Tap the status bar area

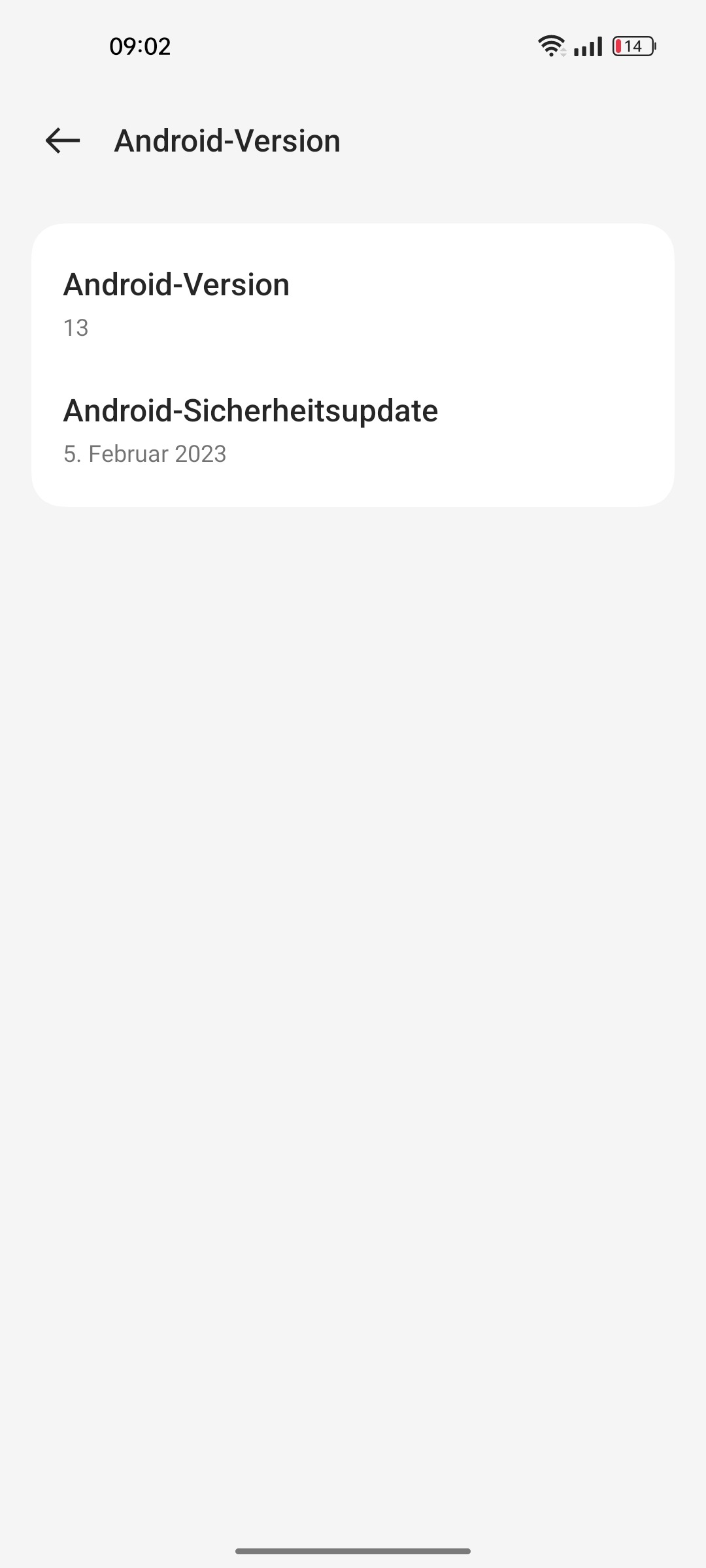(353, 44)
